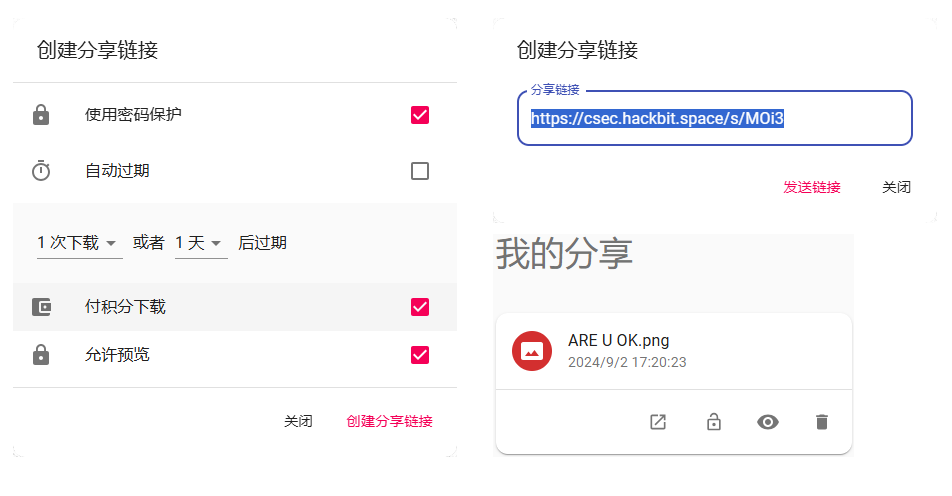Tap the 分享链接 URL field

point(714,119)
